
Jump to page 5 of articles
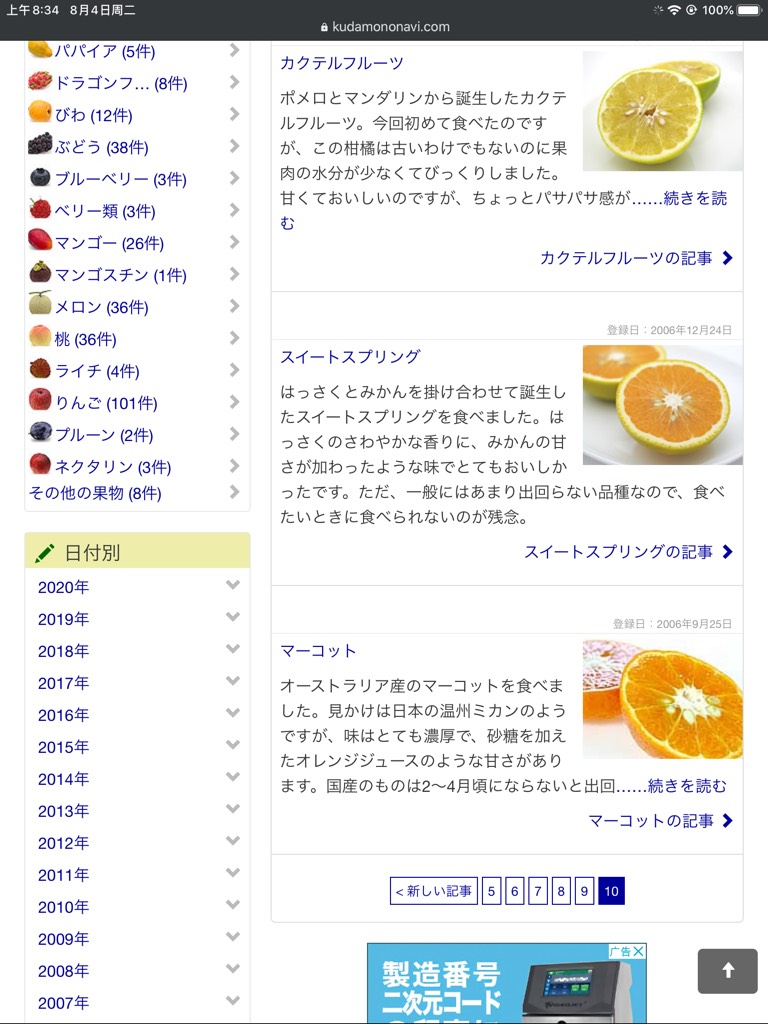click(491, 891)
